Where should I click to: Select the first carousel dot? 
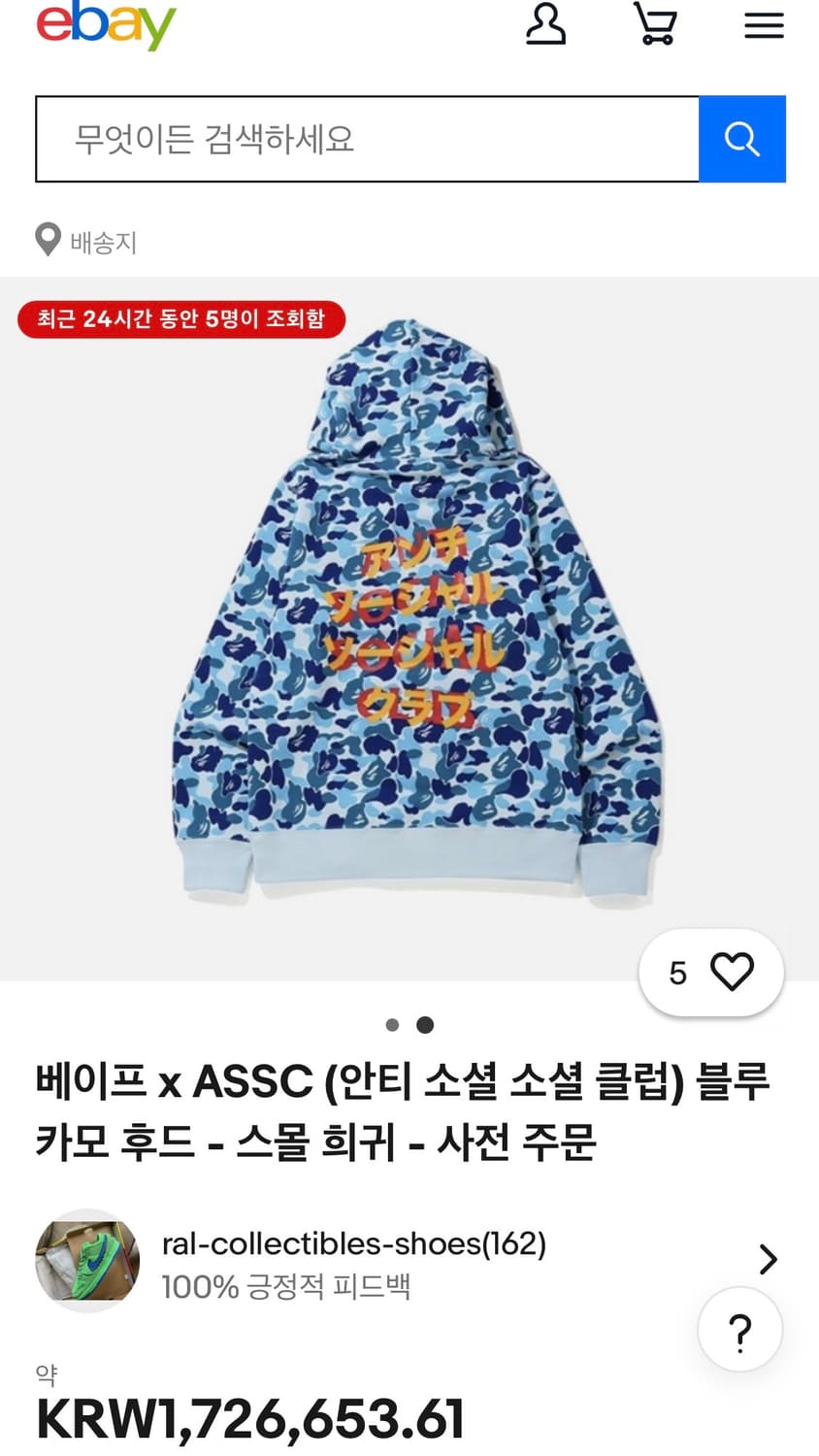click(393, 1024)
